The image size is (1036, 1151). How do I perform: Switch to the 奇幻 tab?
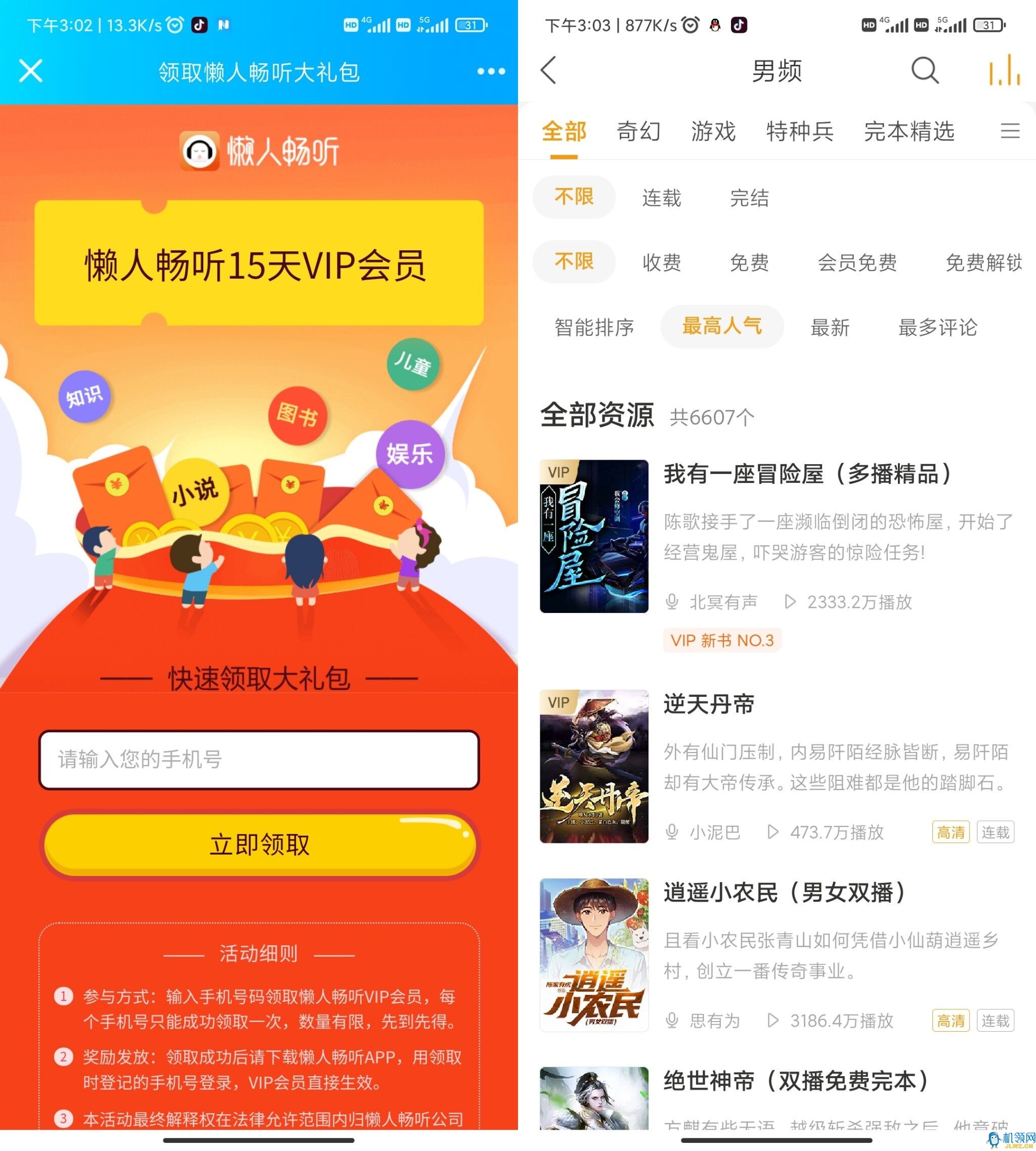point(638,131)
